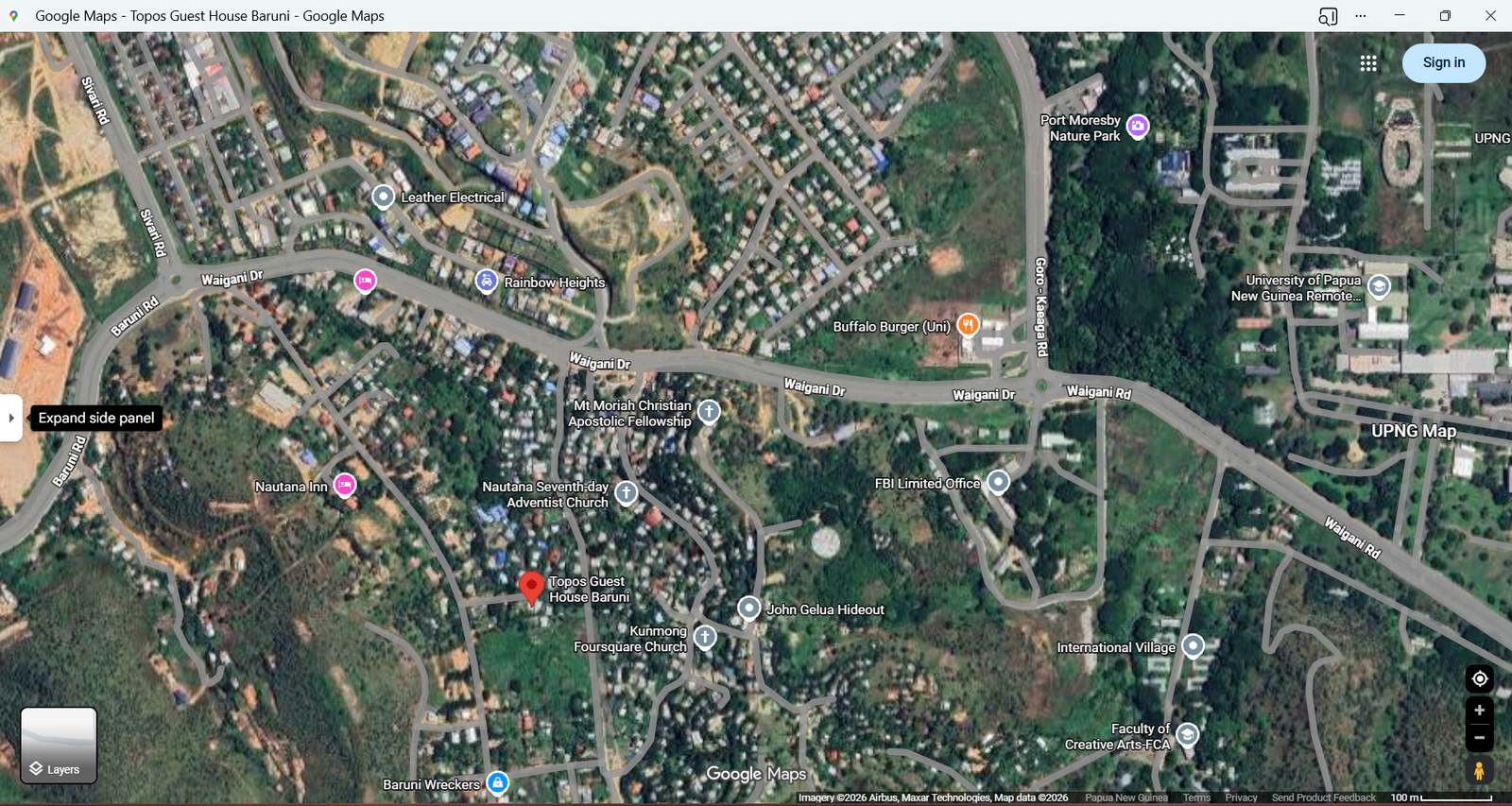The height and width of the screenshot is (806, 1512).
Task: Open Send Product Feedback link
Action: point(1323,797)
